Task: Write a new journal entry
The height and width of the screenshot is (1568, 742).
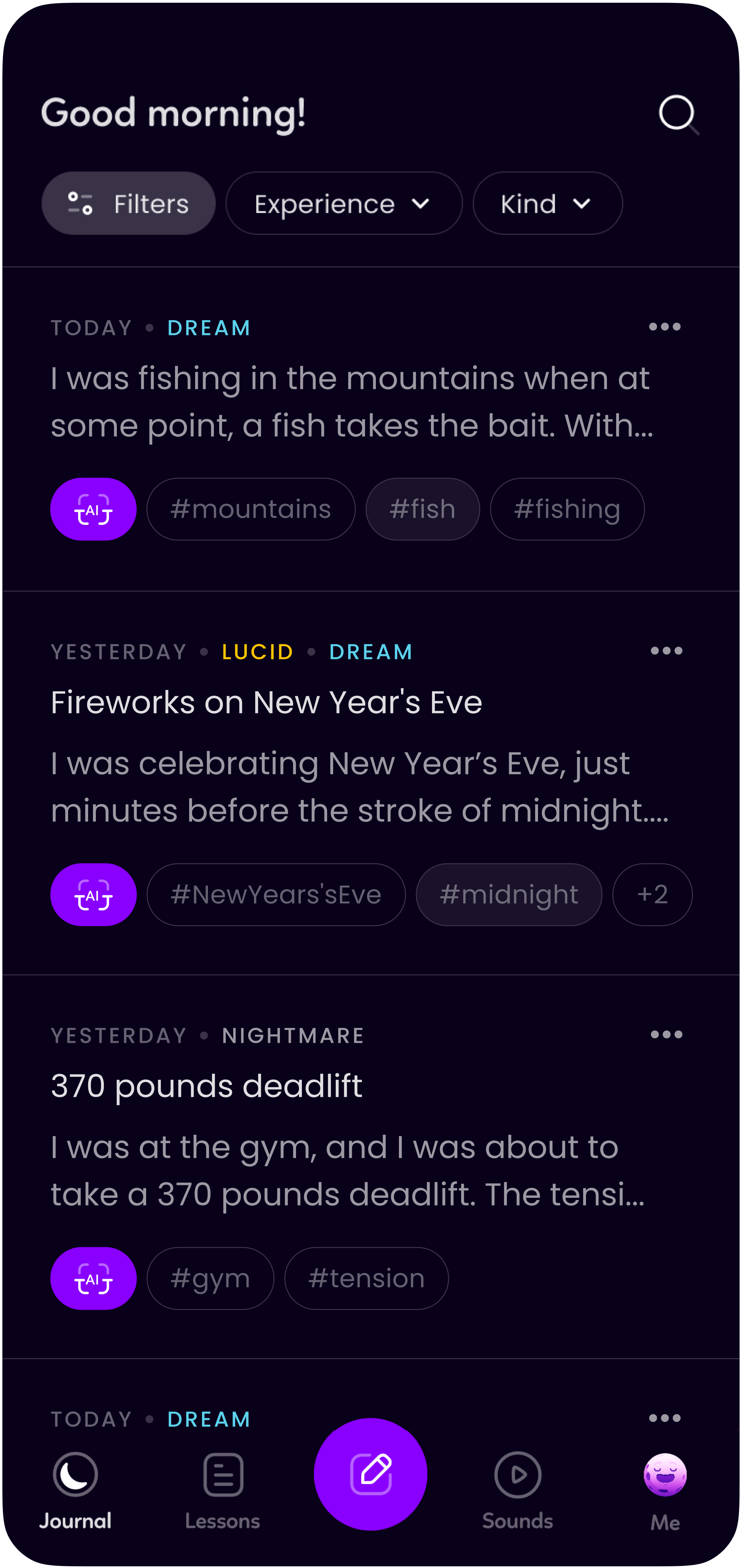Action: point(370,1474)
